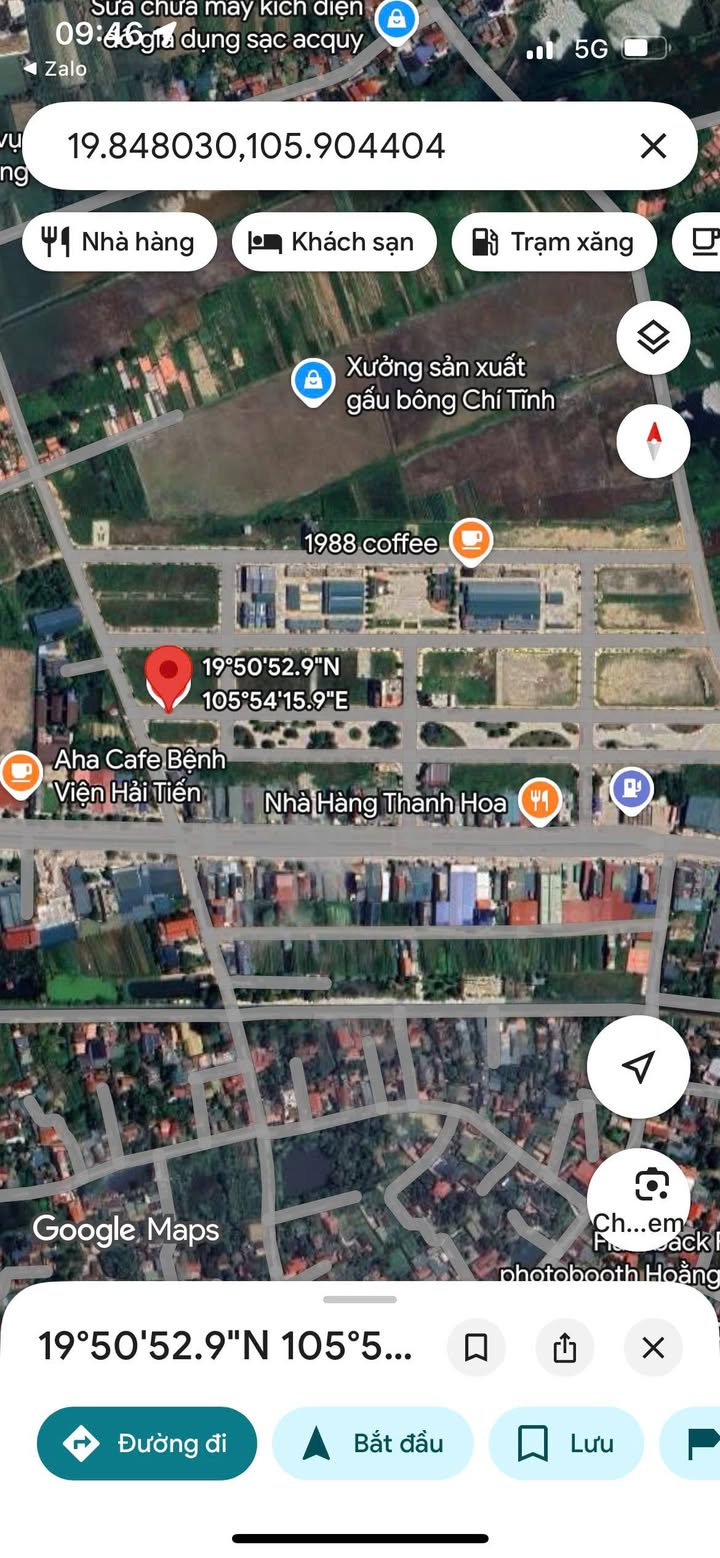The height and width of the screenshot is (1558, 720).
Task: Open 1988 coffee place marker
Action: click(470, 541)
